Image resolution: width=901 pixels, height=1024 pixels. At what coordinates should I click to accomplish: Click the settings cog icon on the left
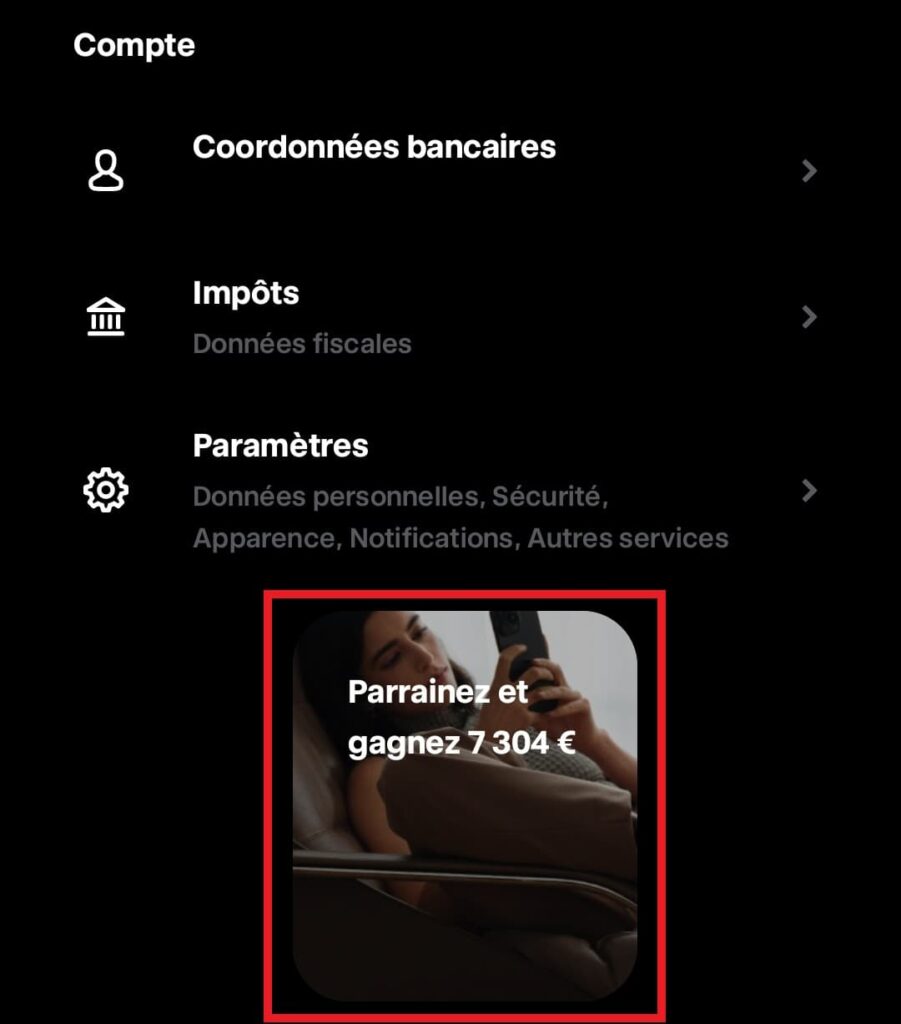(x=104, y=489)
